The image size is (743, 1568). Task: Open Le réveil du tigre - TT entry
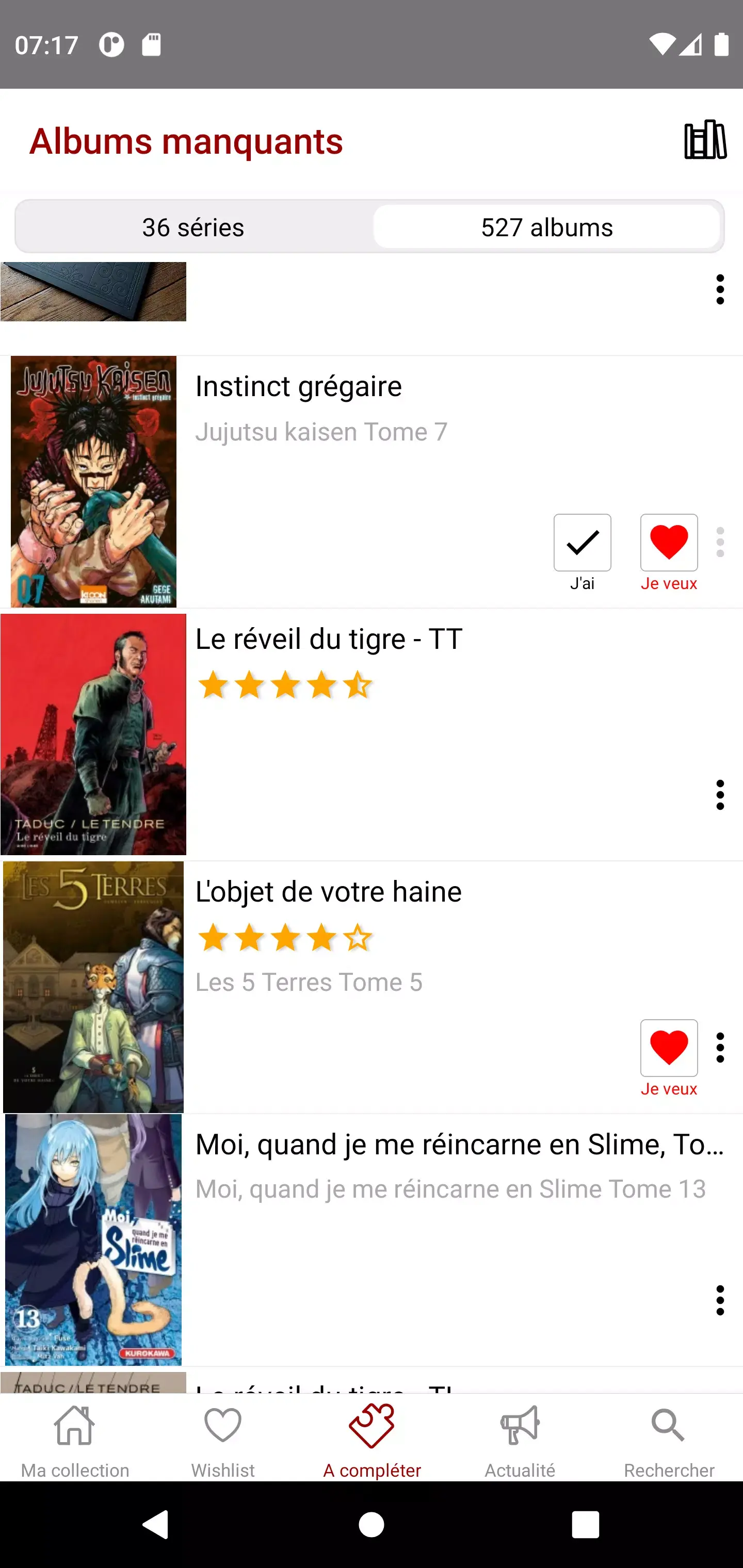tap(329, 639)
